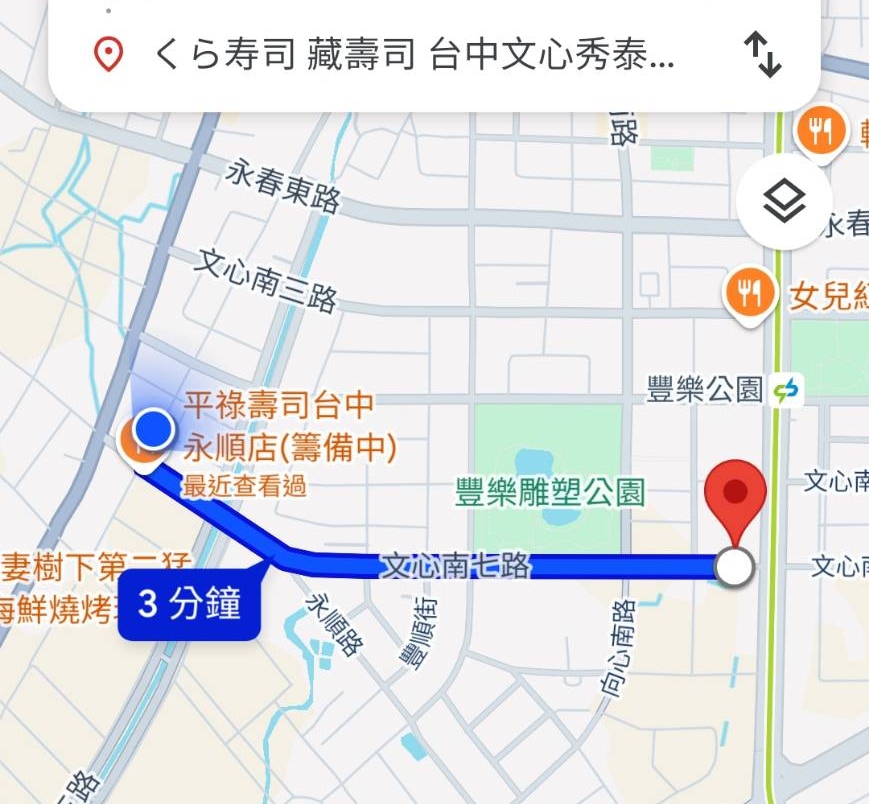Open the restaurant marker above the layers button

pyautogui.click(x=821, y=131)
